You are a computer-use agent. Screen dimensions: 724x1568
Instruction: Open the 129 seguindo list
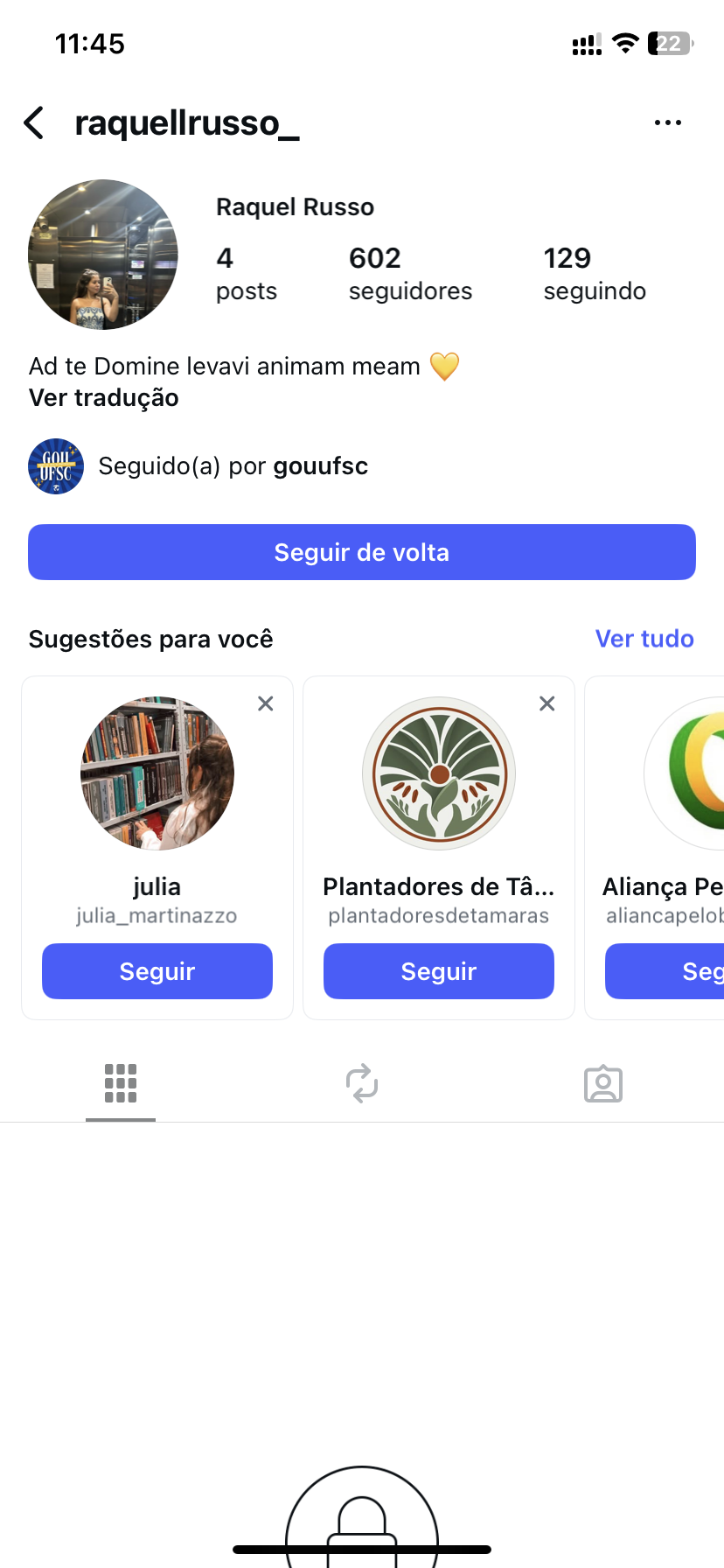pyautogui.click(x=595, y=273)
